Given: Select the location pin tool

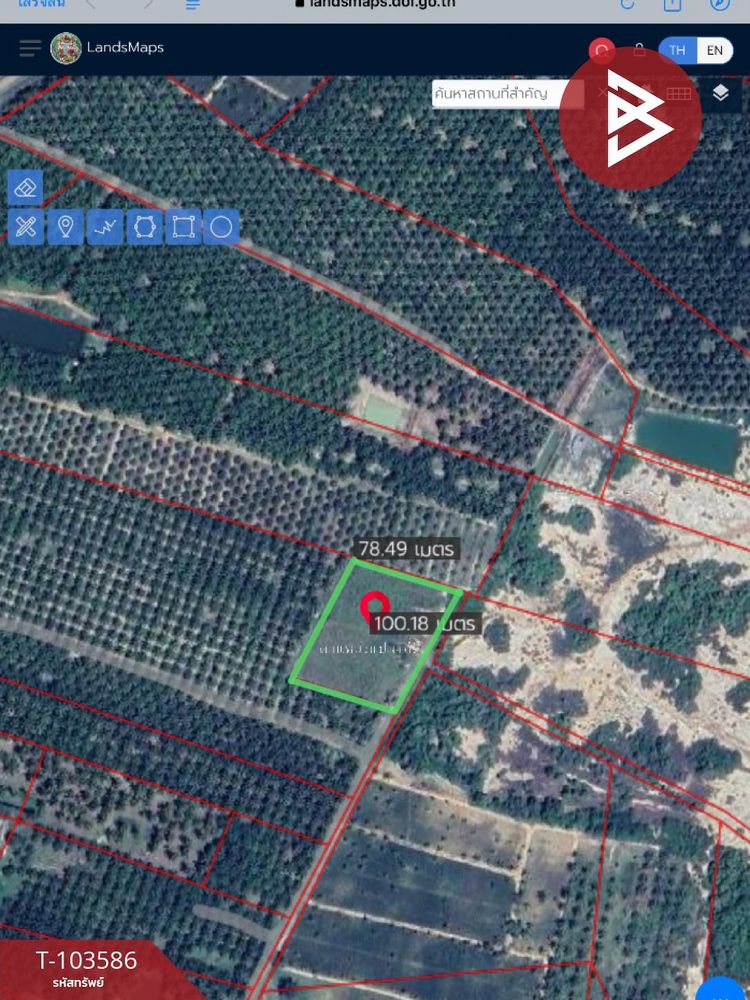Looking at the screenshot, I should (x=65, y=227).
